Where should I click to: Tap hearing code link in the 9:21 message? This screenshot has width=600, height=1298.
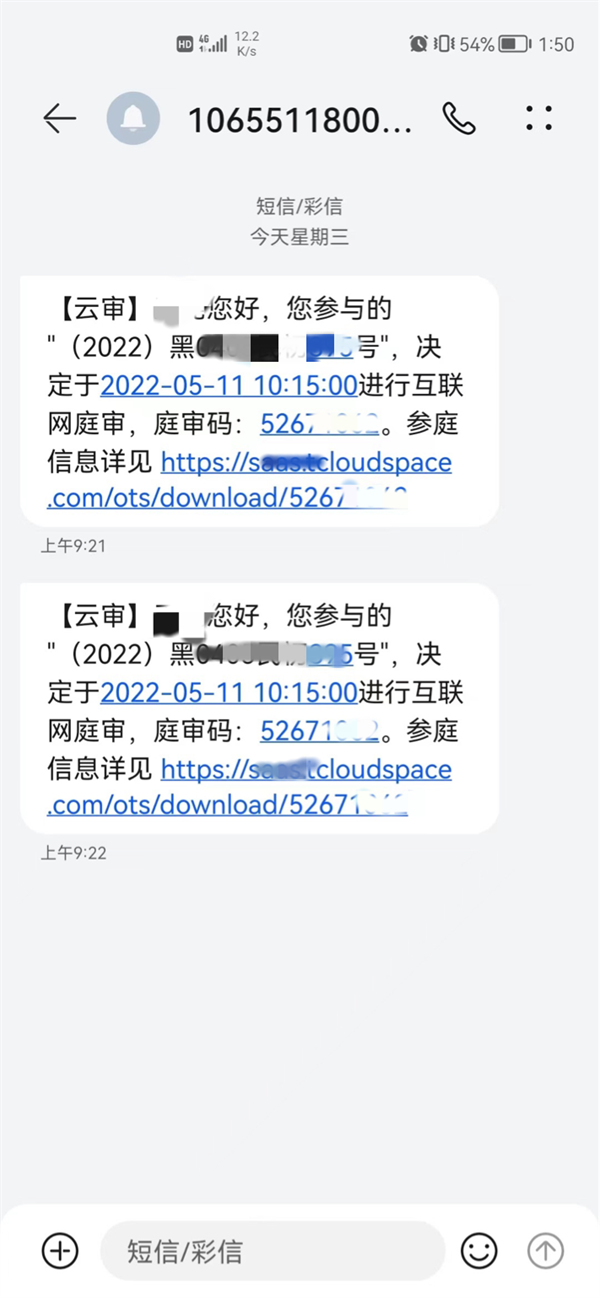[x=320, y=424]
